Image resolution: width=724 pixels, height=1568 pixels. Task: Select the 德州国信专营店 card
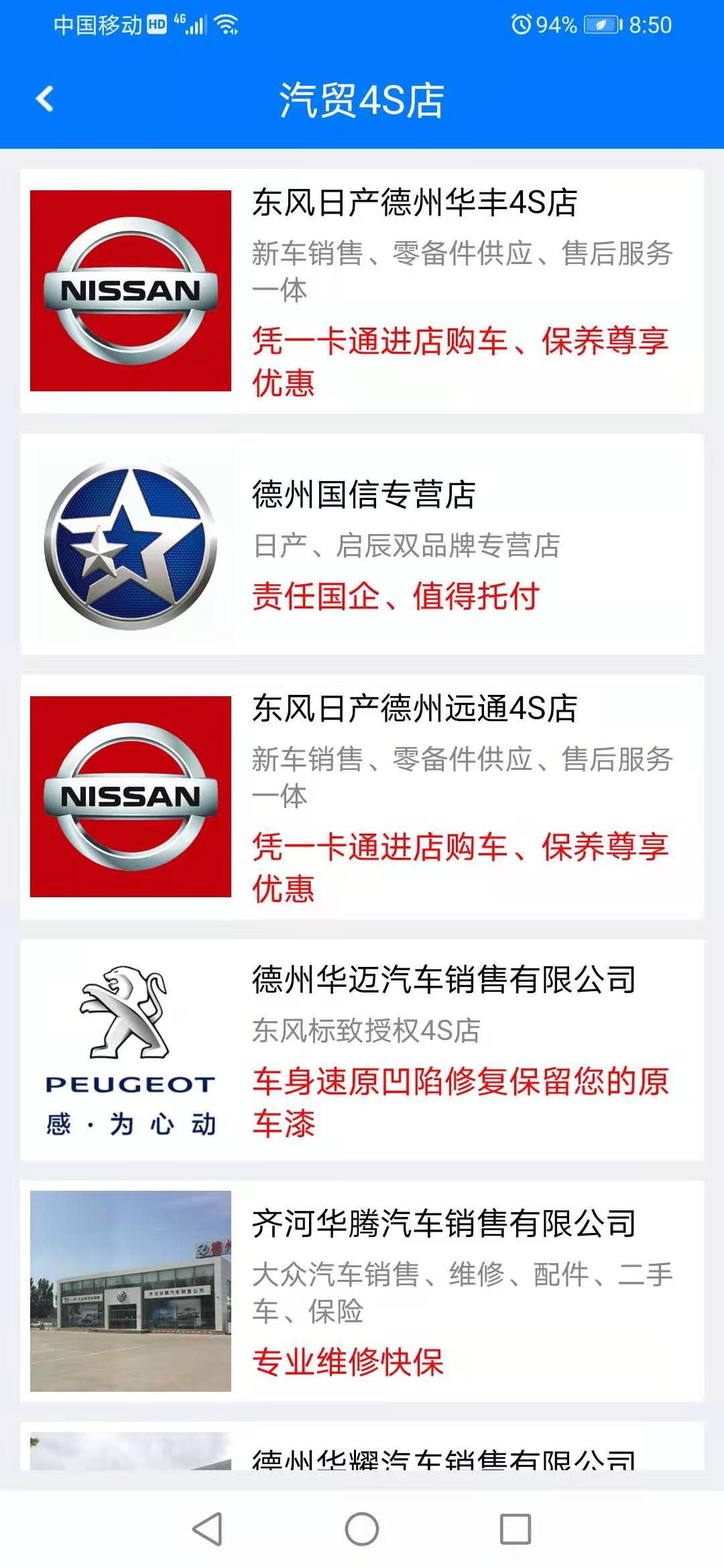click(x=362, y=544)
